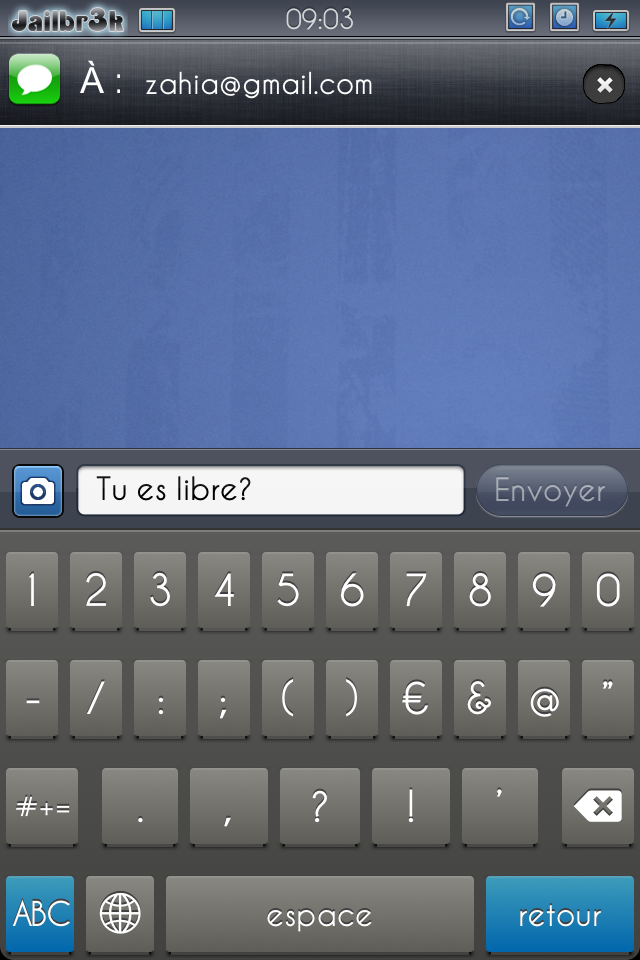Switch keyboard to ABC letters
Viewport: 640px width, 960px height.
click(x=40, y=914)
